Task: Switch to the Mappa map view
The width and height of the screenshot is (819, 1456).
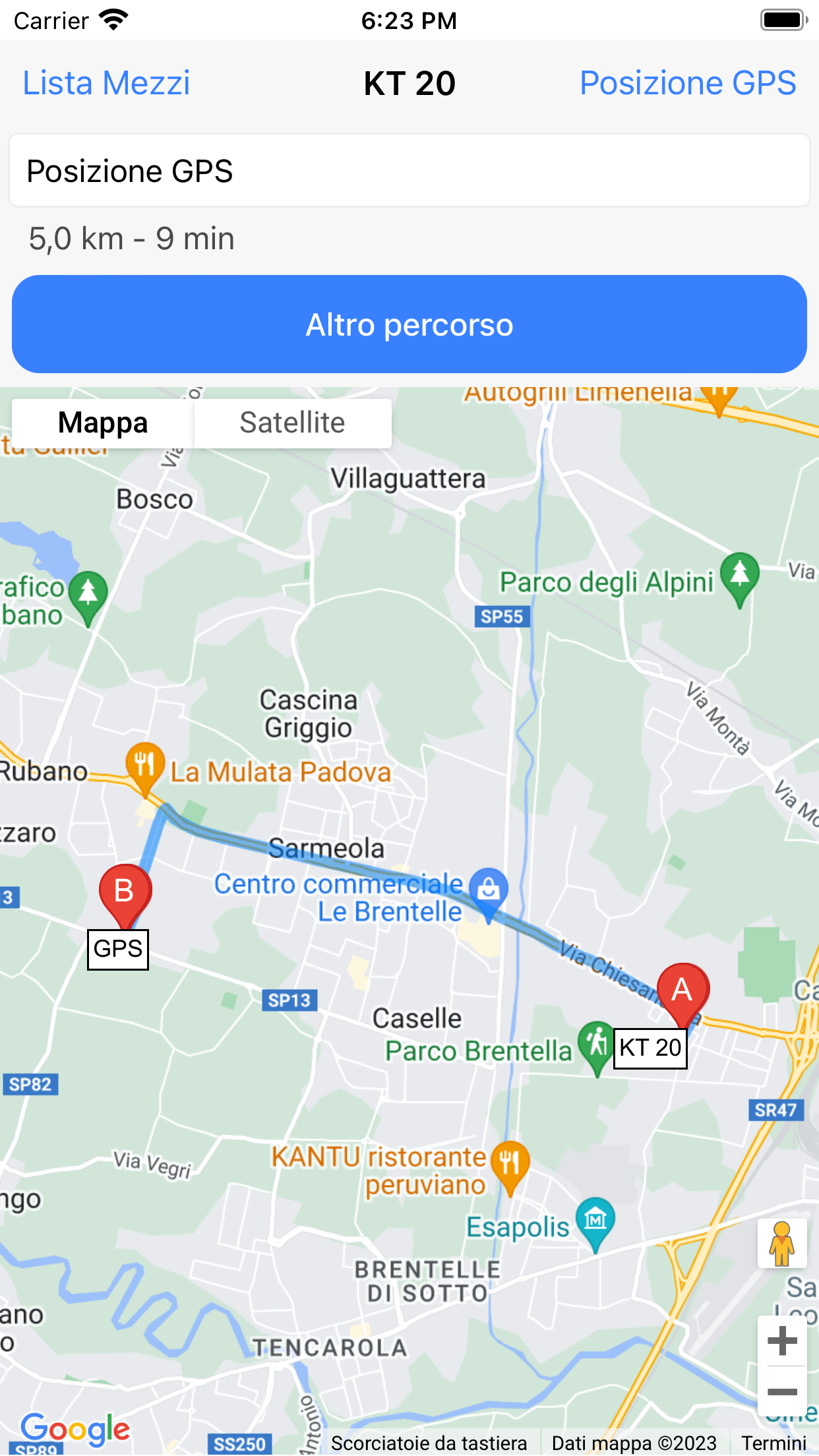Action: (103, 423)
